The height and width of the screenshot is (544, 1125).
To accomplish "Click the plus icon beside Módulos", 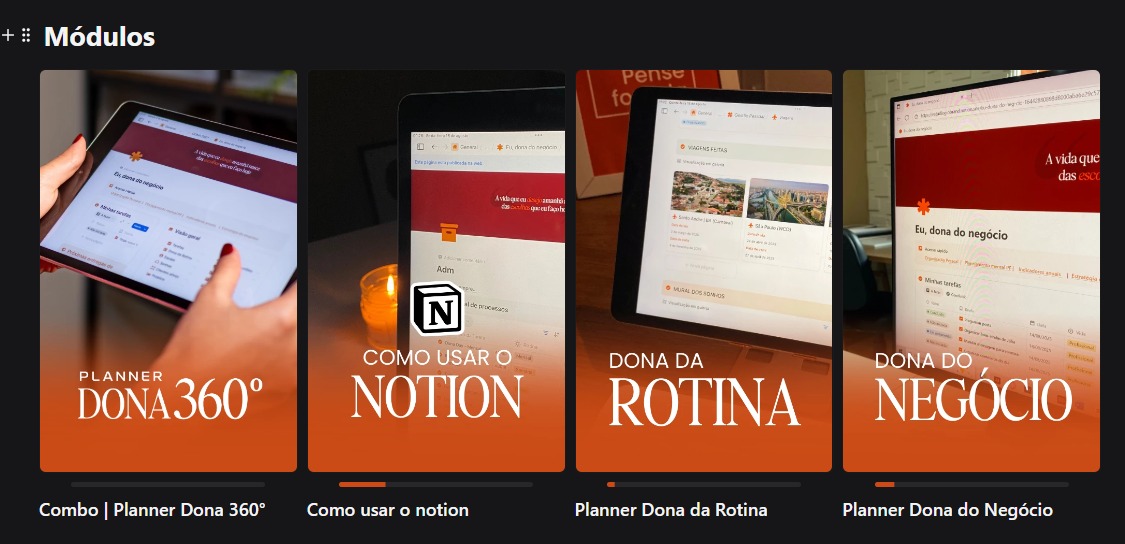I will 8,35.
